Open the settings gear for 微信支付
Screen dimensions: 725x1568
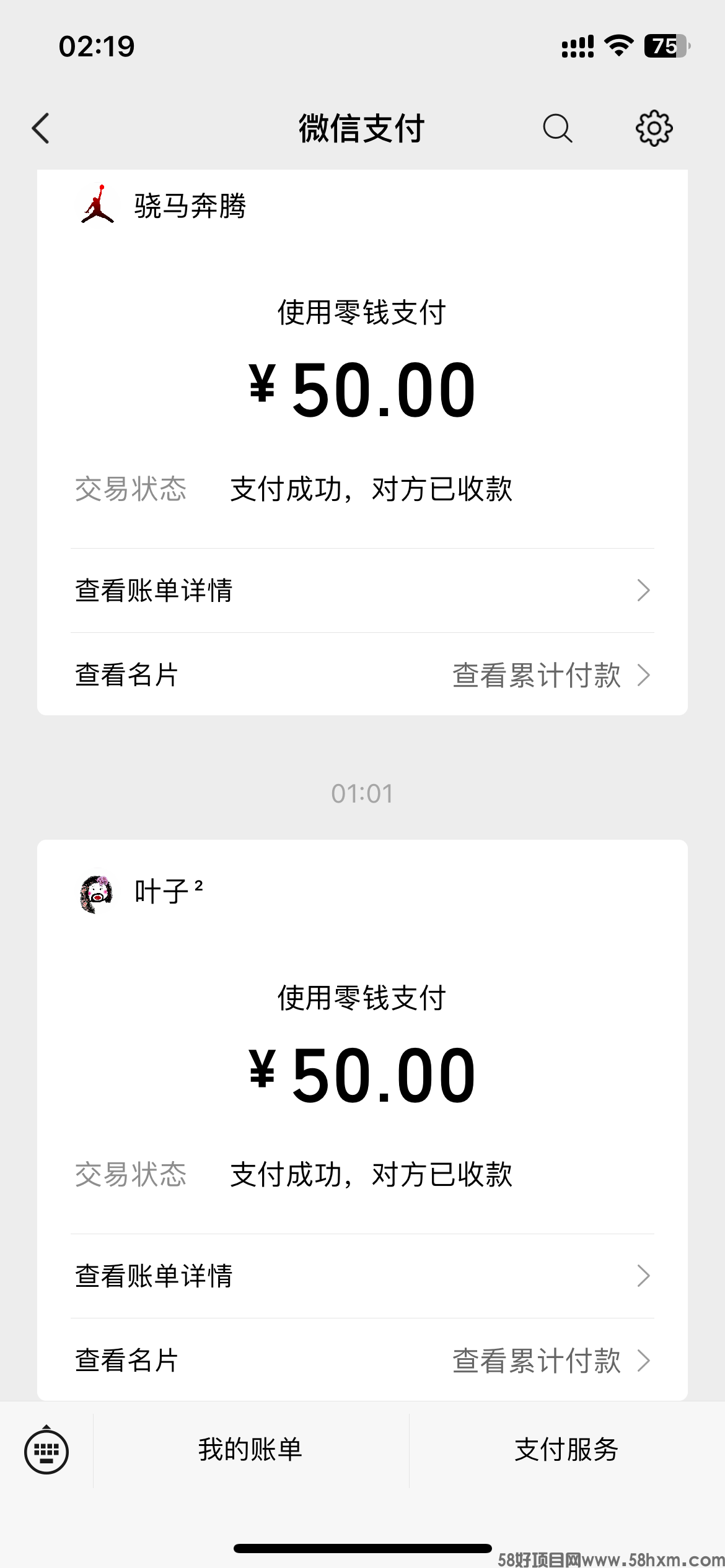tap(654, 129)
